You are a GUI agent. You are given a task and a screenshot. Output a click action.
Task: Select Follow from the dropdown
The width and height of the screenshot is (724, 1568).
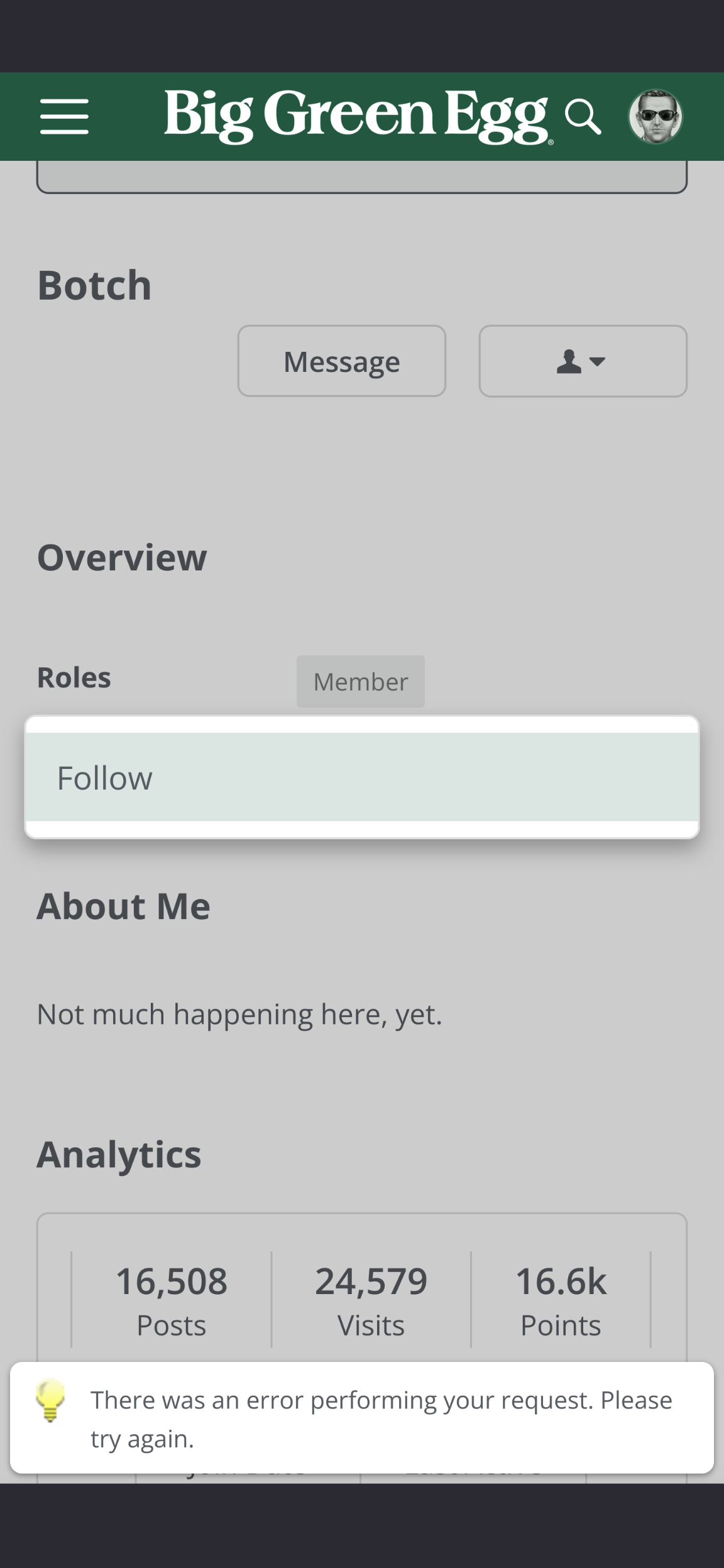pos(361,777)
